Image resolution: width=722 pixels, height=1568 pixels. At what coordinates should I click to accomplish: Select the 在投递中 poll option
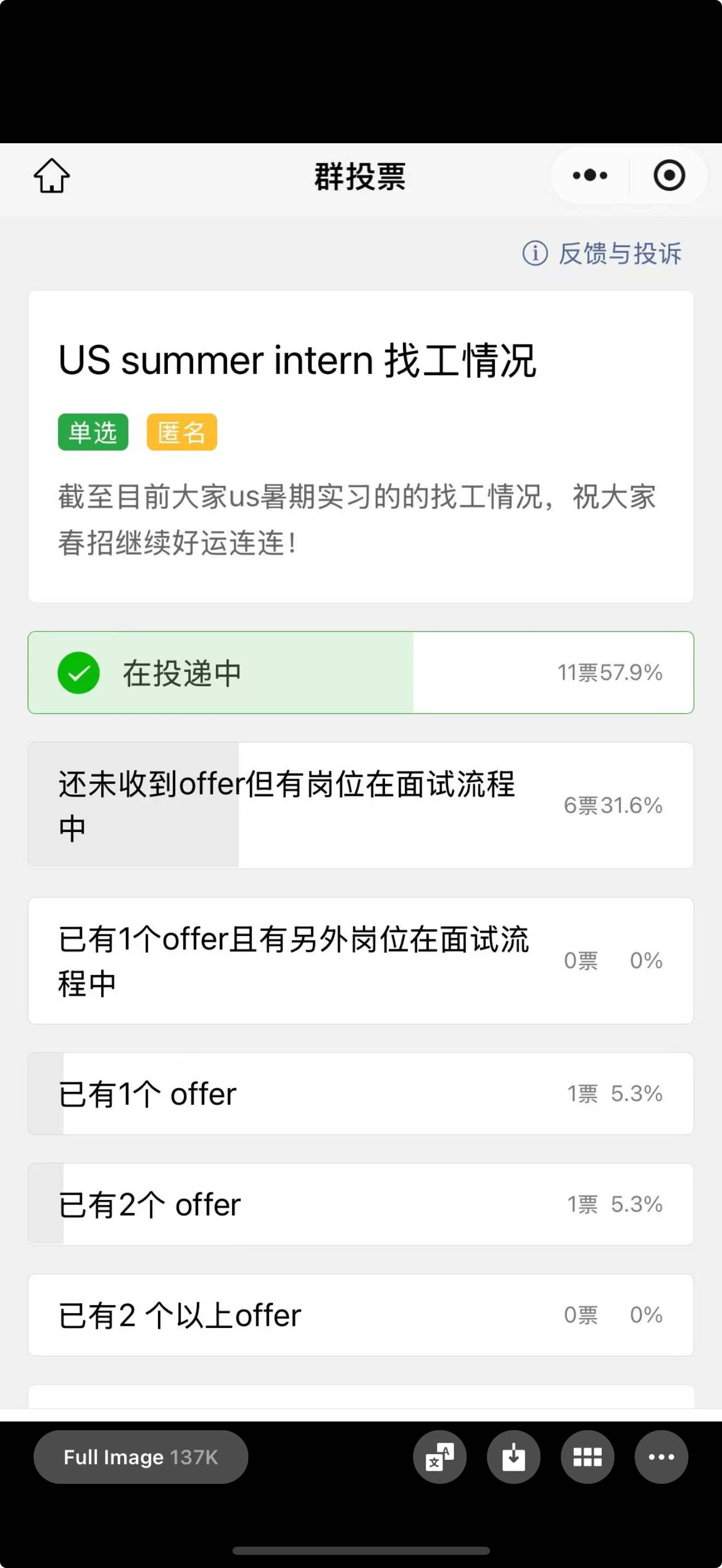(360, 672)
